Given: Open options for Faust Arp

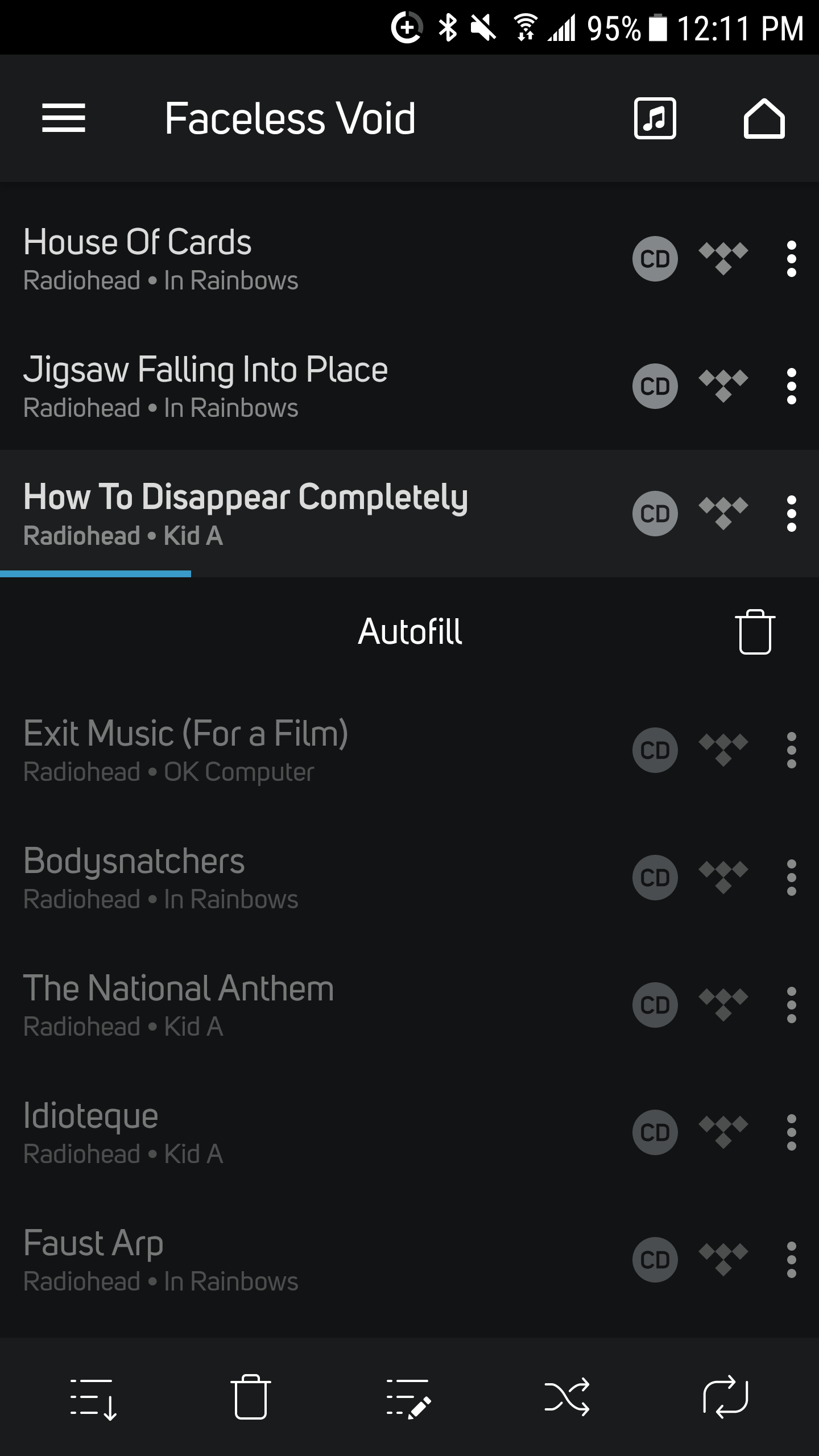Looking at the screenshot, I should 791,1260.
